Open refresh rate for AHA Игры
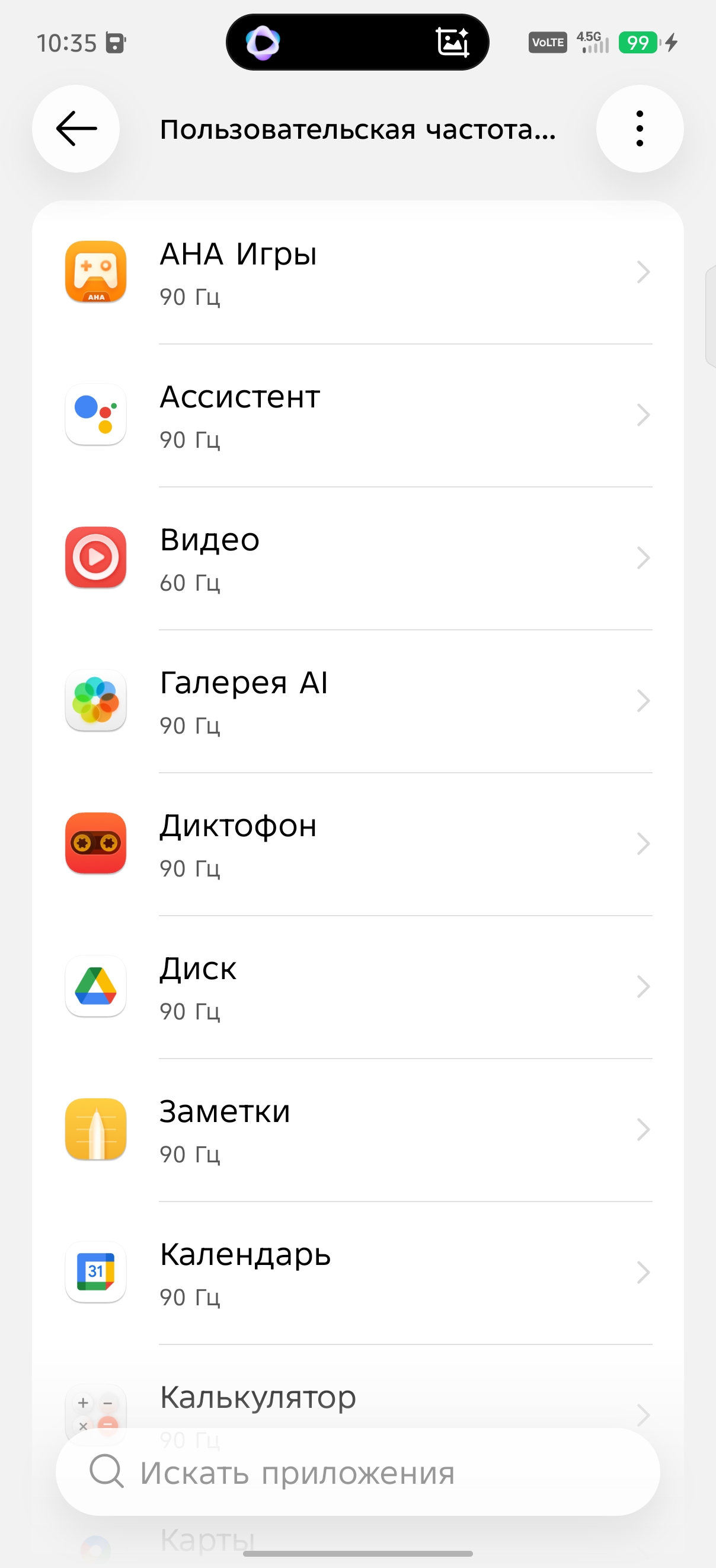The height and width of the screenshot is (1568, 716). point(357,273)
